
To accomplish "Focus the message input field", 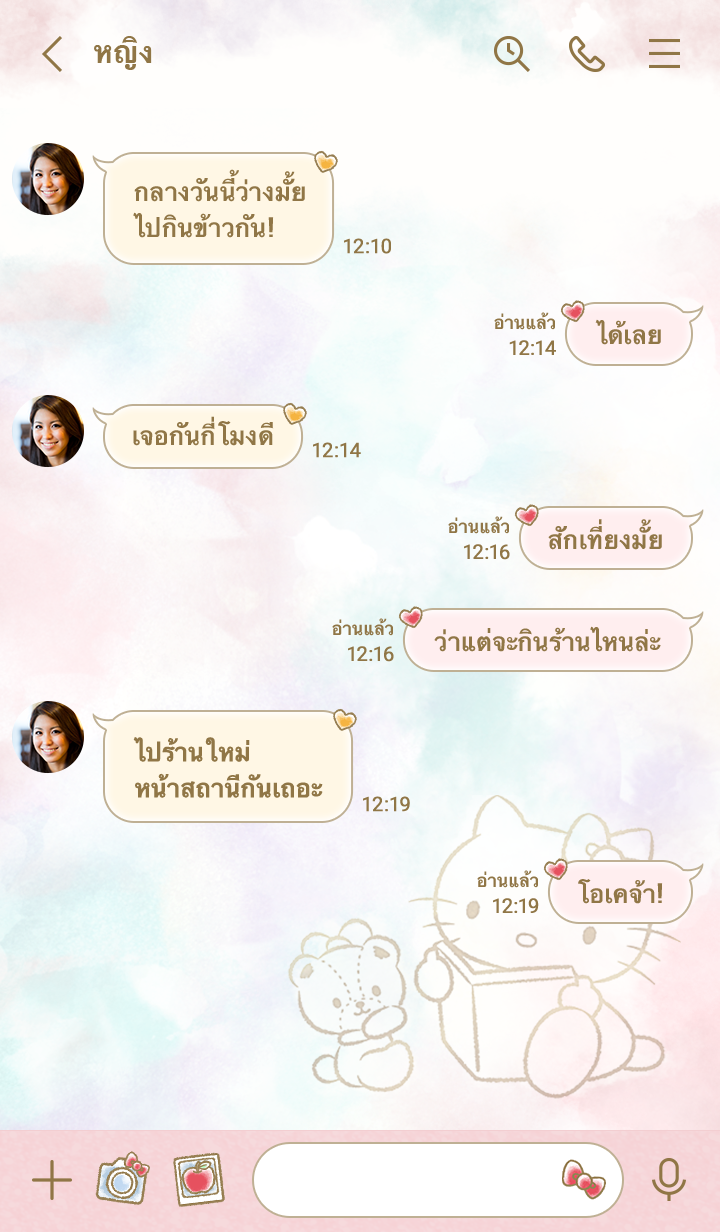I will coord(405,1180).
